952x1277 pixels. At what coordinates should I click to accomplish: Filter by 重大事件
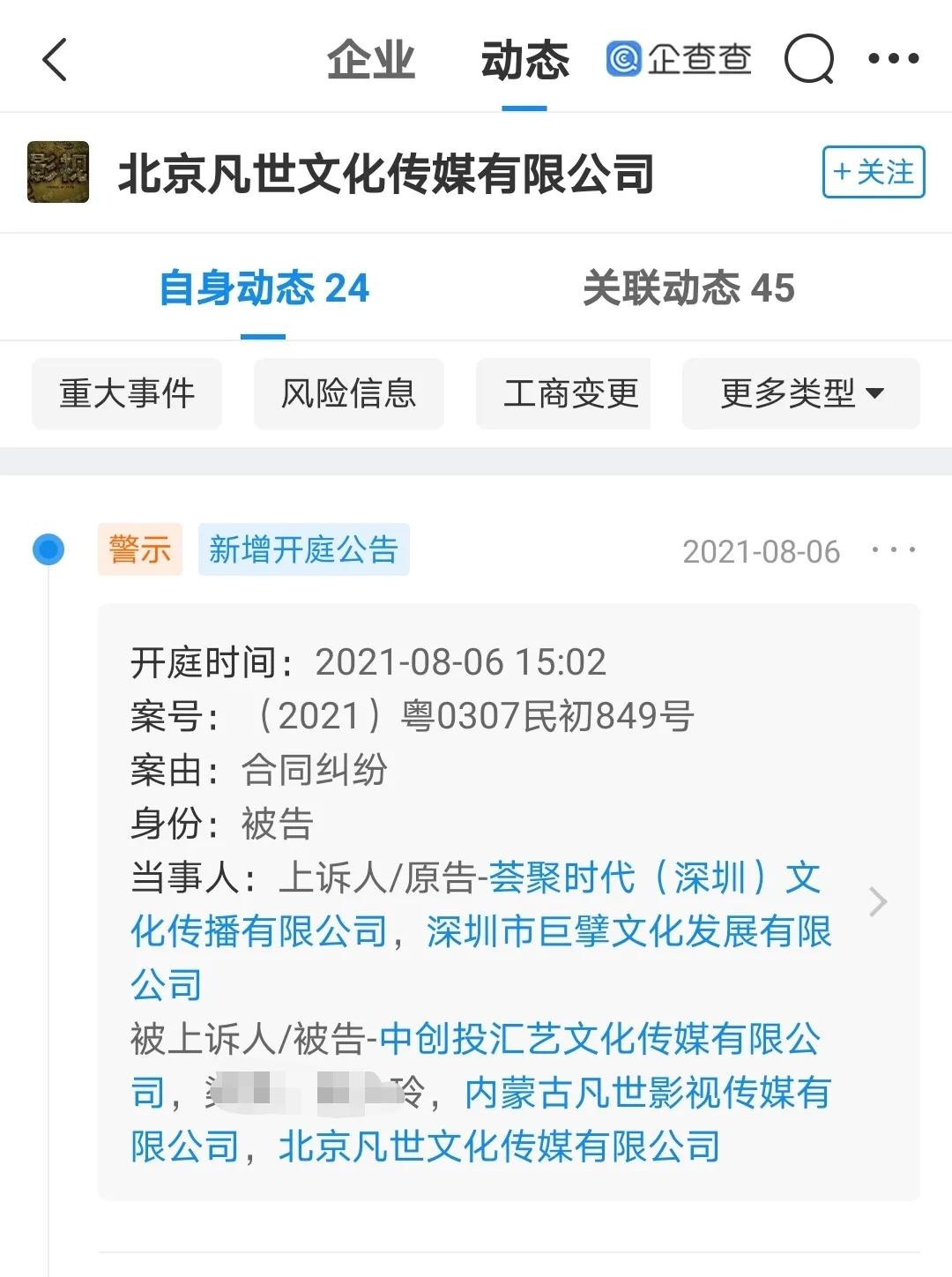pyautogui.click(x=127, y=393)
